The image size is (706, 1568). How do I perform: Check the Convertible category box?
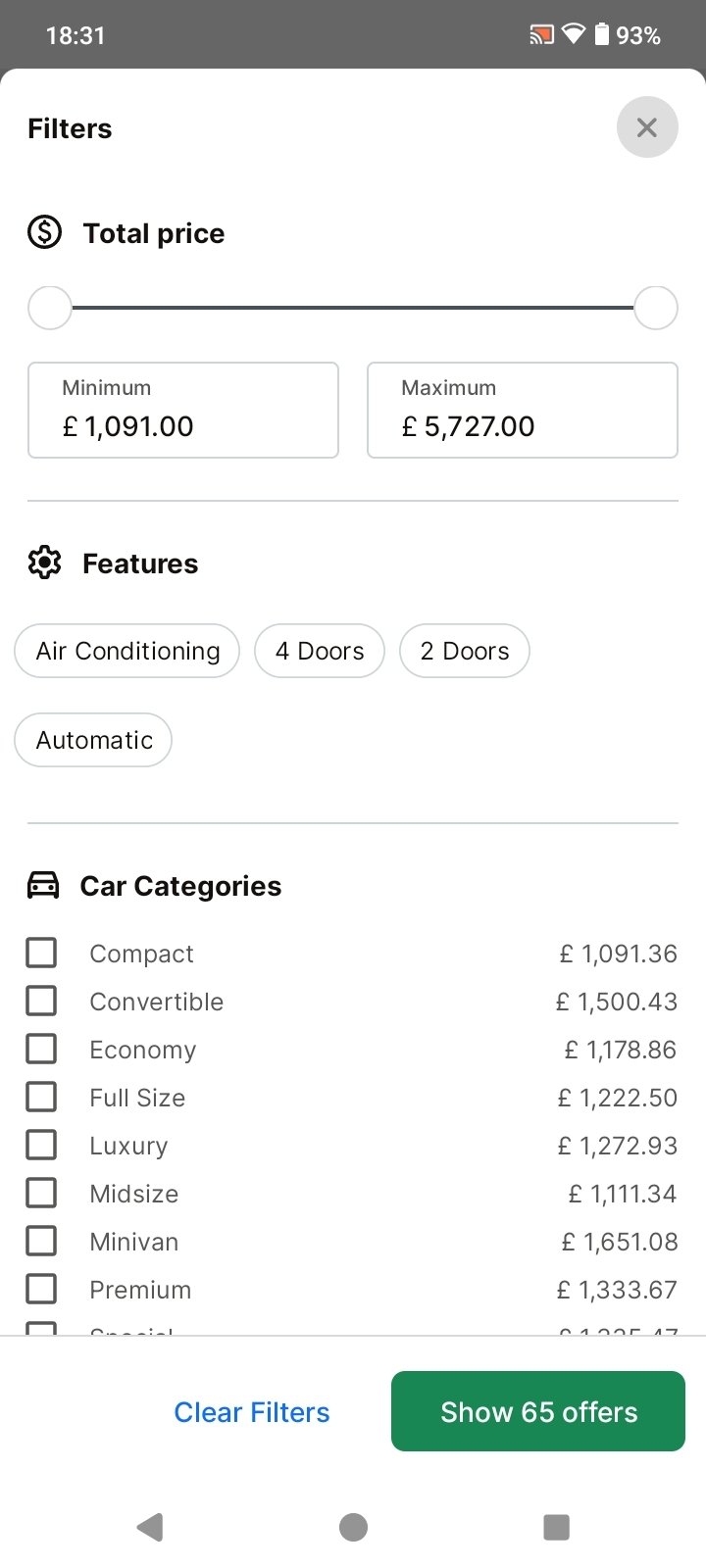(41, 1001)
